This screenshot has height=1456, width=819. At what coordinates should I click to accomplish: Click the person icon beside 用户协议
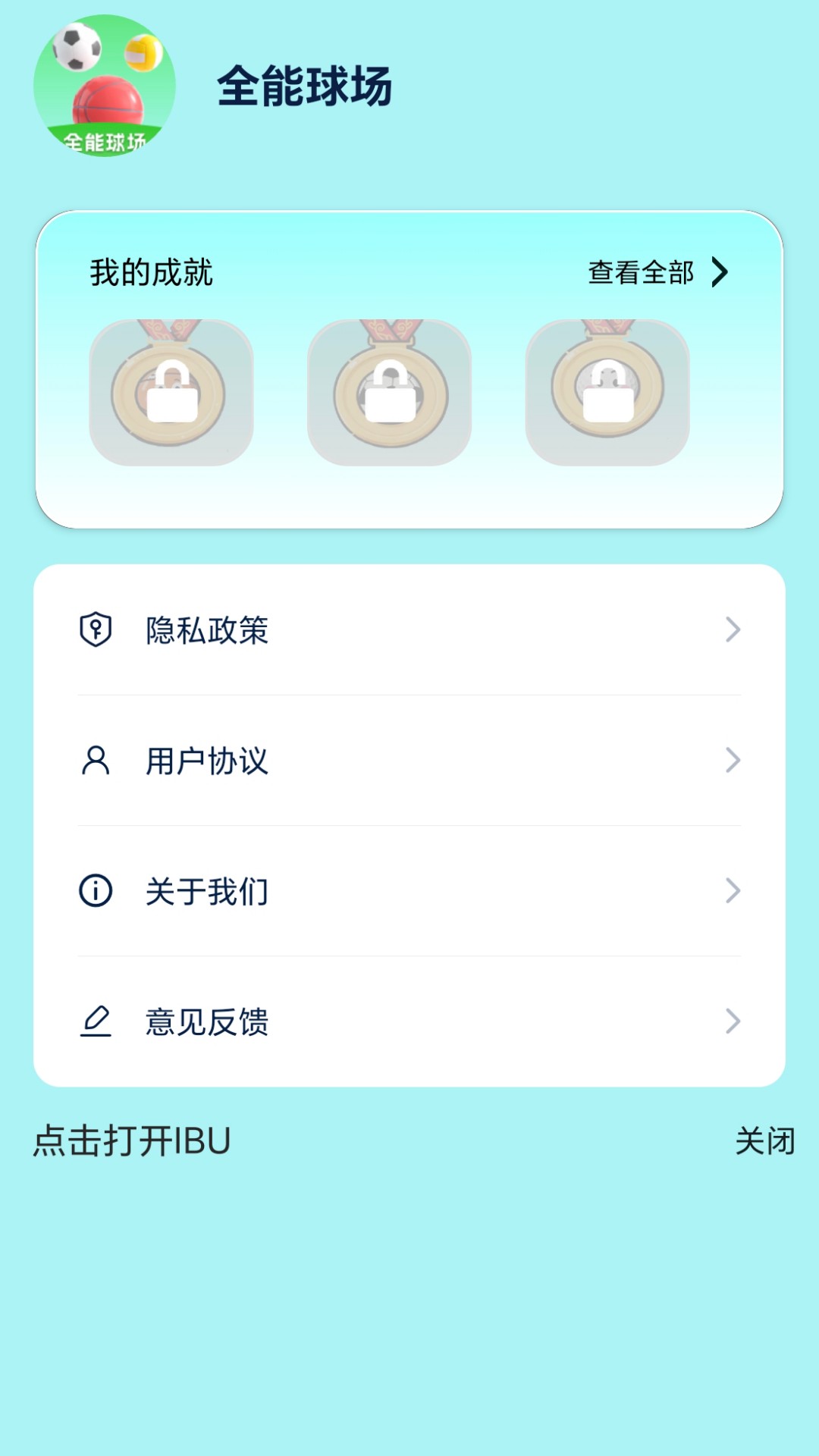coord(96,761)
